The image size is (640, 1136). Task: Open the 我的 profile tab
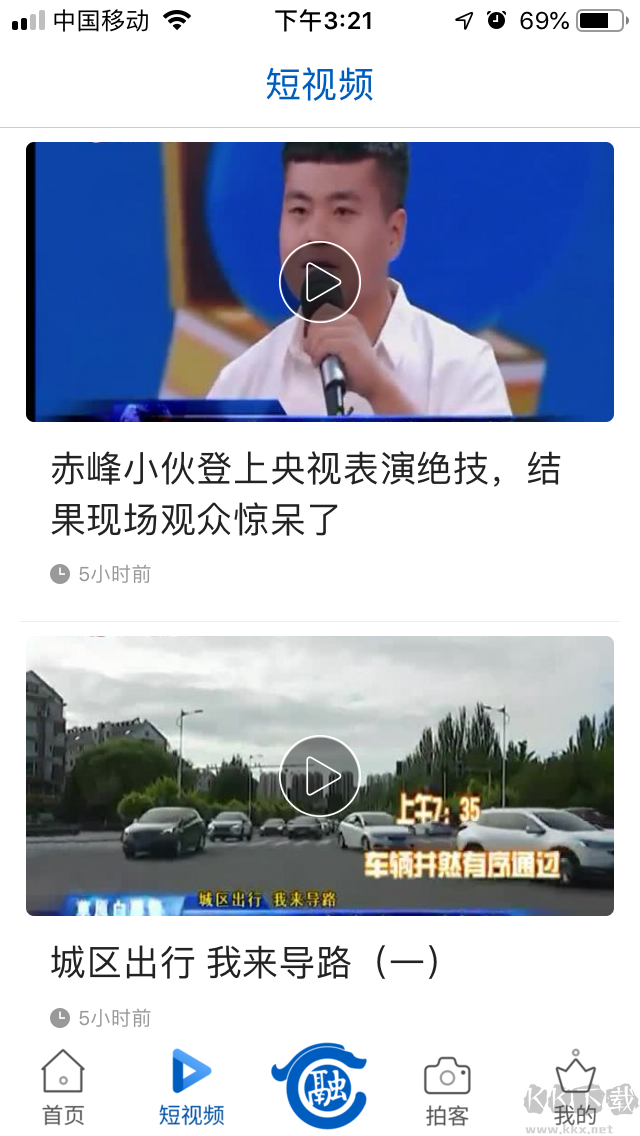(575, 1087)
